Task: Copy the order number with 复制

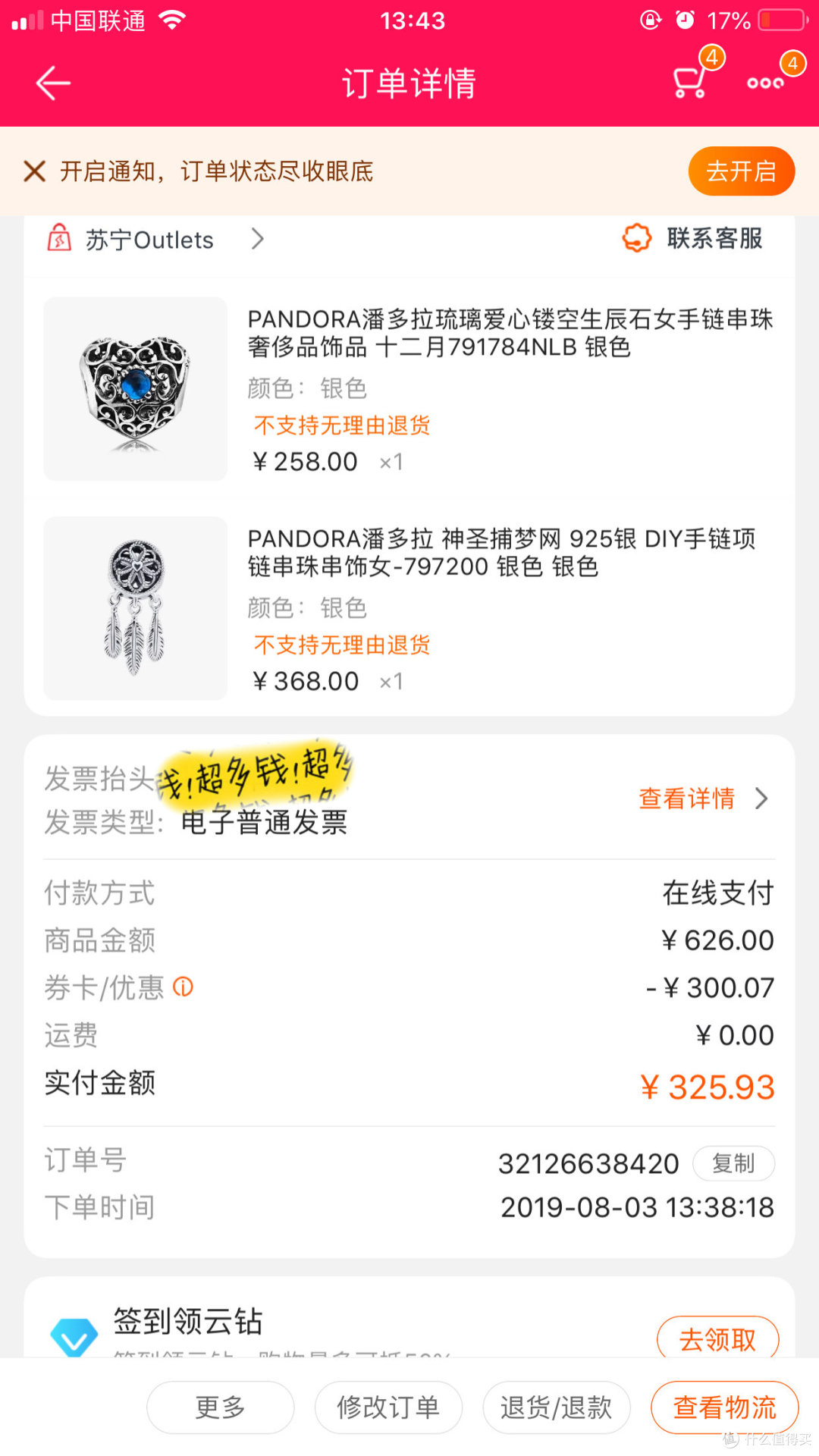Action: pos(733,1163)
